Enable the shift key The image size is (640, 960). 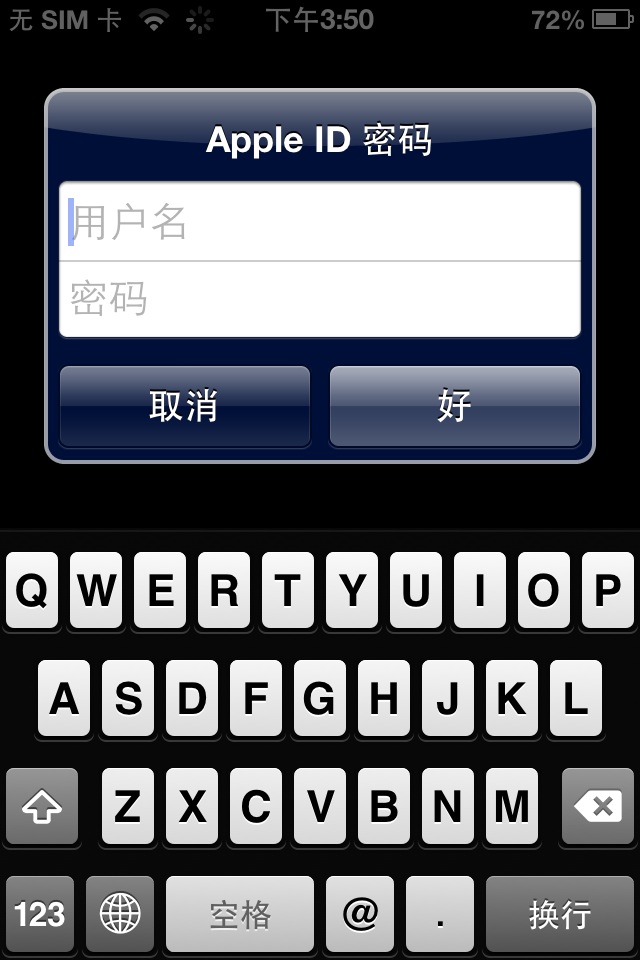point(42,806)
